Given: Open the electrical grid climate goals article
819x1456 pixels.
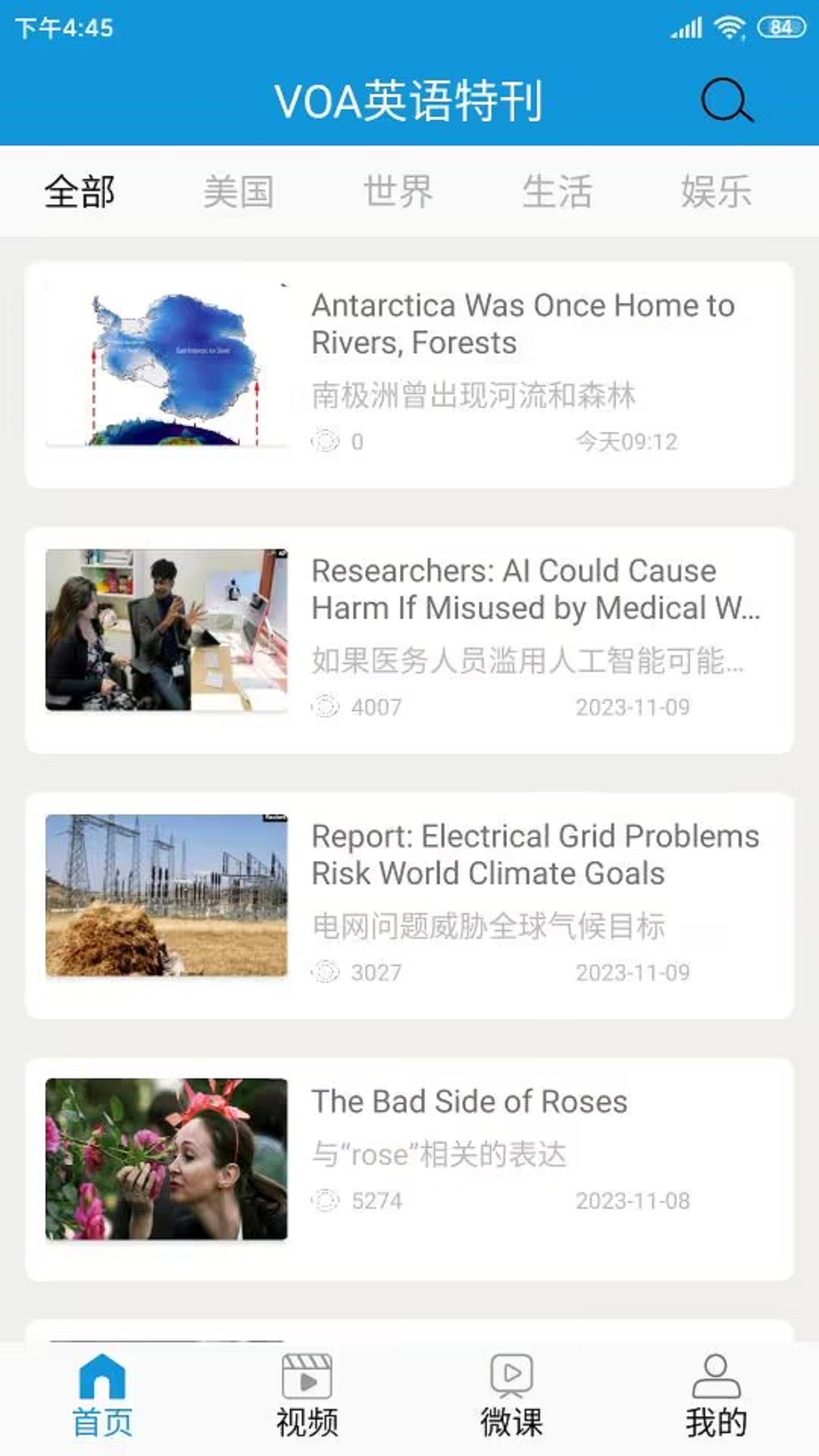Looking at the screenshot, I should pos(534,855).
